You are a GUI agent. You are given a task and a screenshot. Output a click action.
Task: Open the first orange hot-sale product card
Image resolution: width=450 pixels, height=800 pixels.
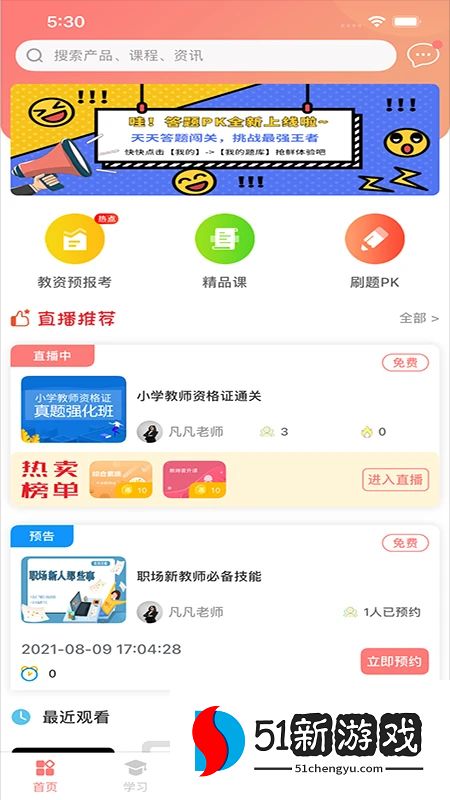(x=121, y=479)
